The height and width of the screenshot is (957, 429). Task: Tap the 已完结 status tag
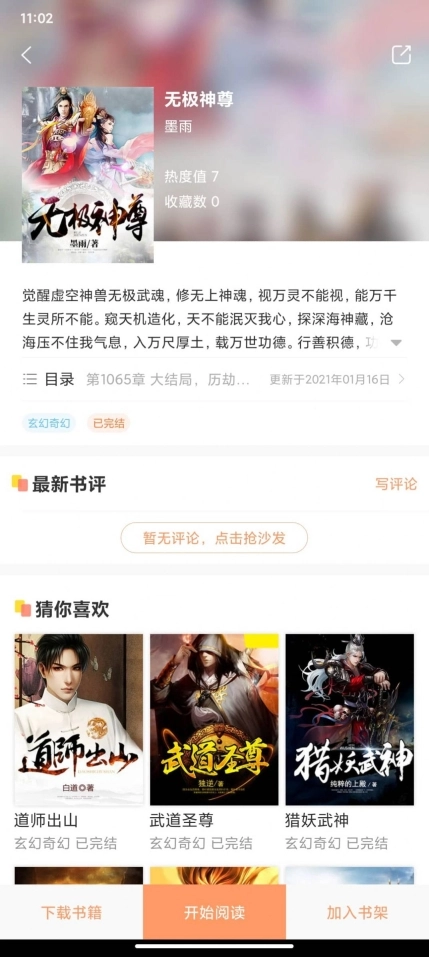[x=109, y=424]
